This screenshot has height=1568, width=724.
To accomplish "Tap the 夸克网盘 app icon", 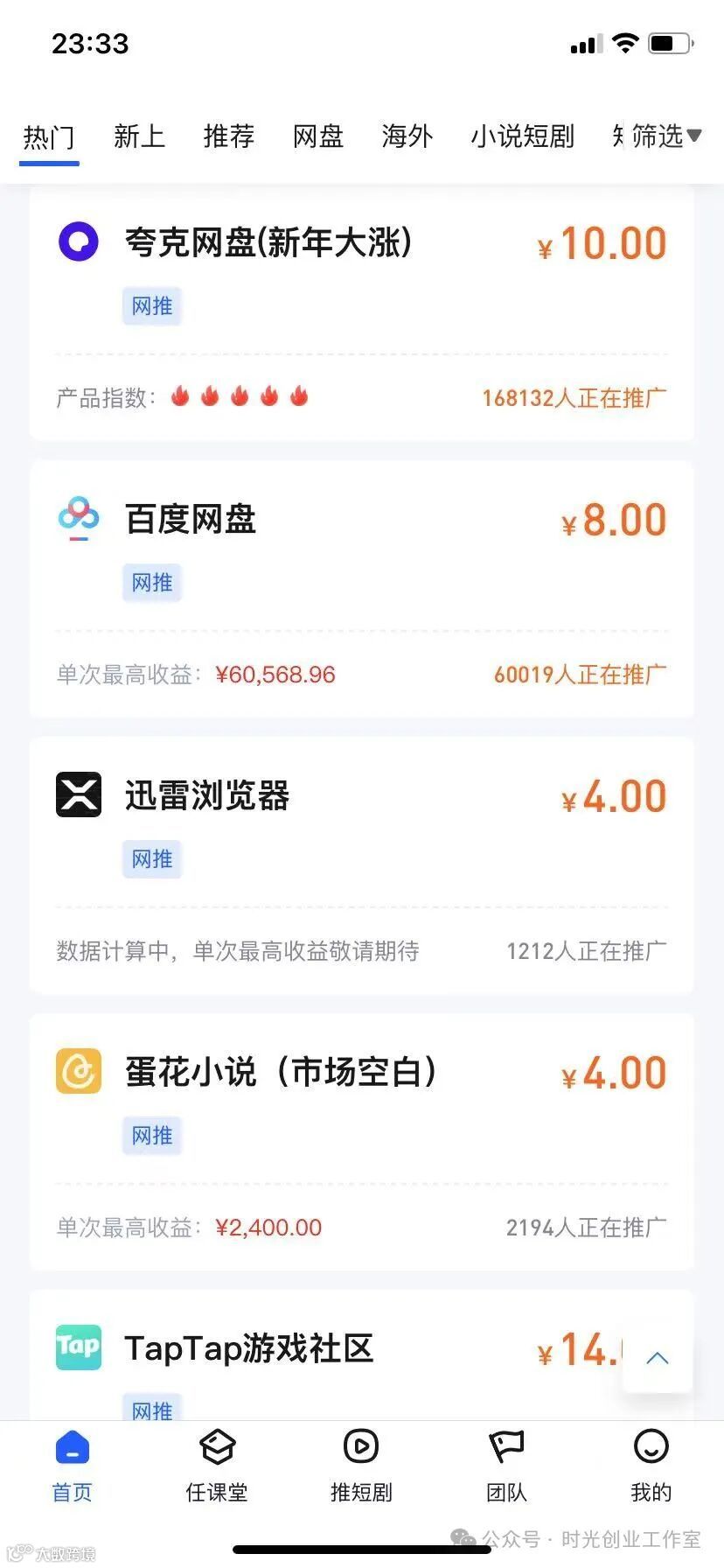I will pyautogui.click(x=79, y=241).
